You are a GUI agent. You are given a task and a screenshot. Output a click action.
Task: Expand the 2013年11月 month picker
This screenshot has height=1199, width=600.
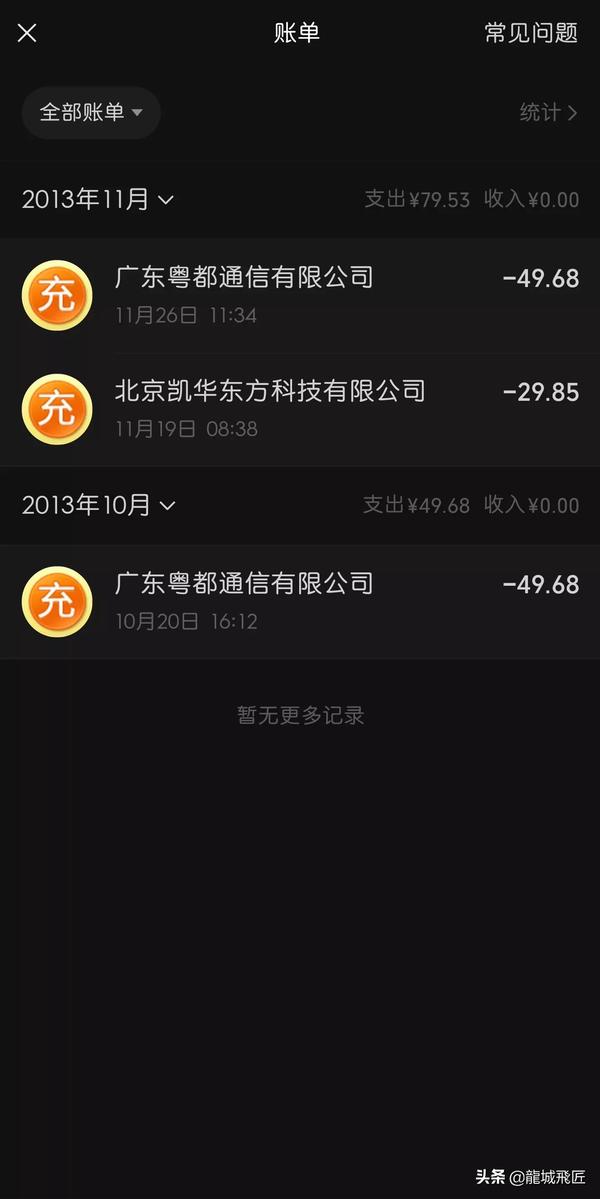pos(98,200)
